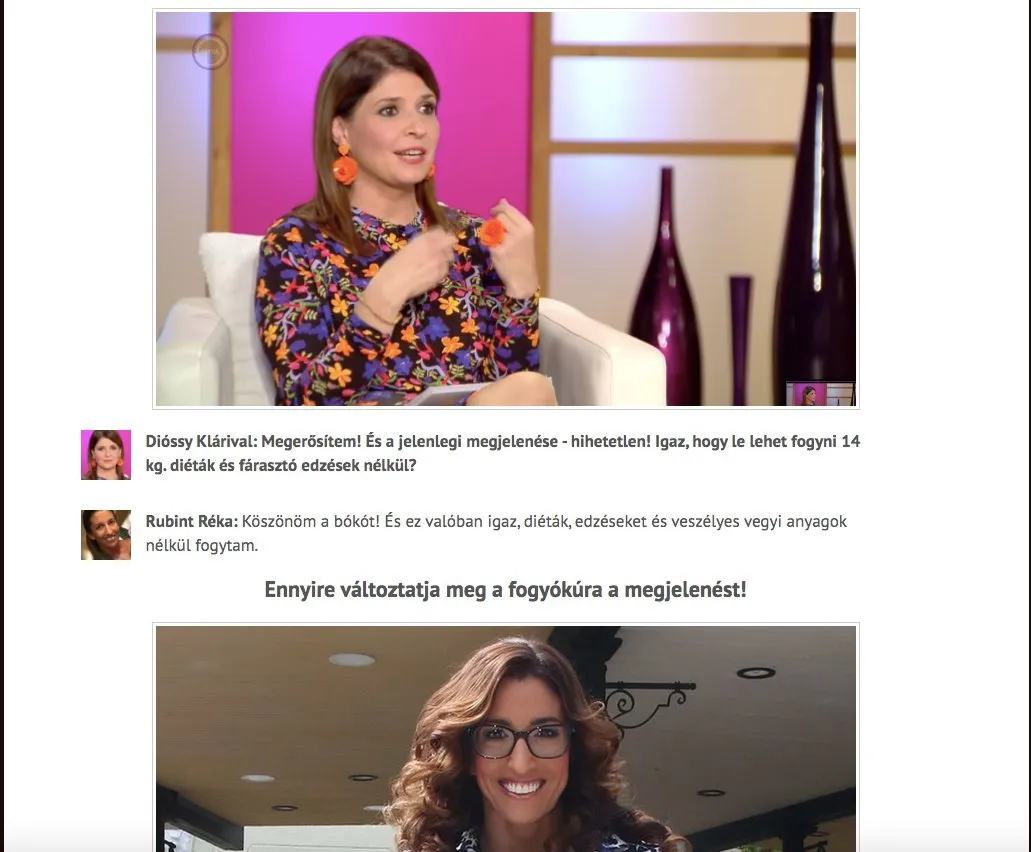
Task: Tap the avatar beside the Dióssy Klárival question
Action: [106, 455]
